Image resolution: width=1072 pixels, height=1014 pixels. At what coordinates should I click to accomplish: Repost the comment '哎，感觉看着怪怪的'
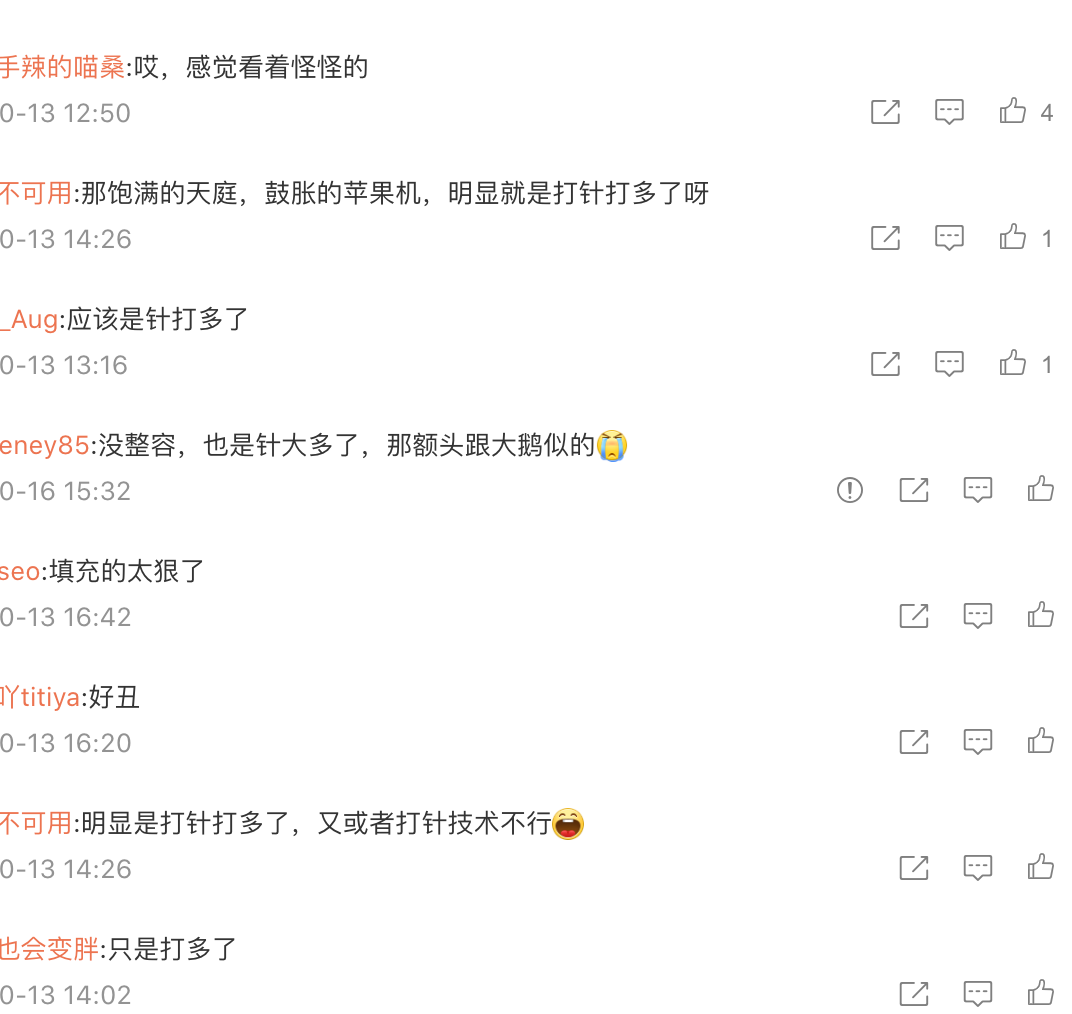[x=885, y=112]
